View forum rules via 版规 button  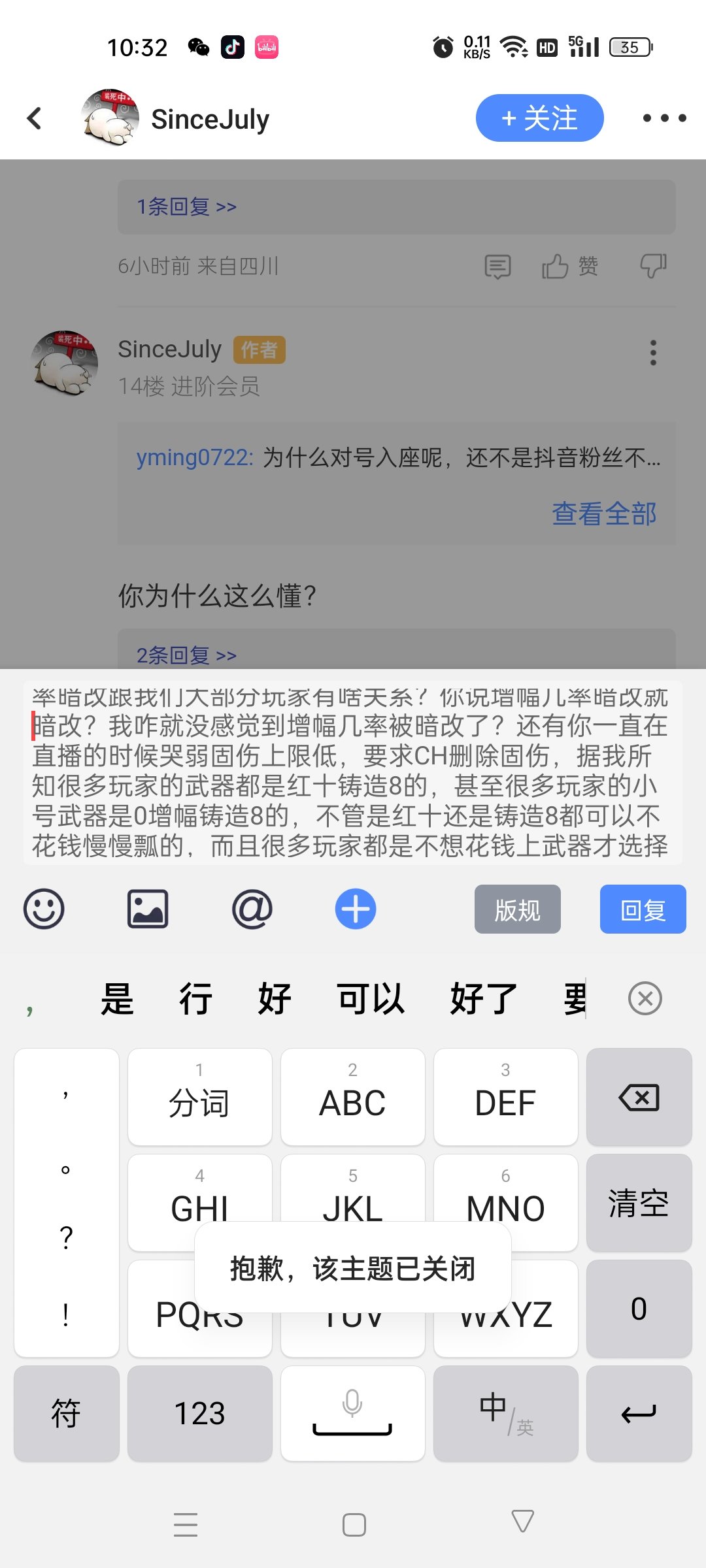coord(517,909)
